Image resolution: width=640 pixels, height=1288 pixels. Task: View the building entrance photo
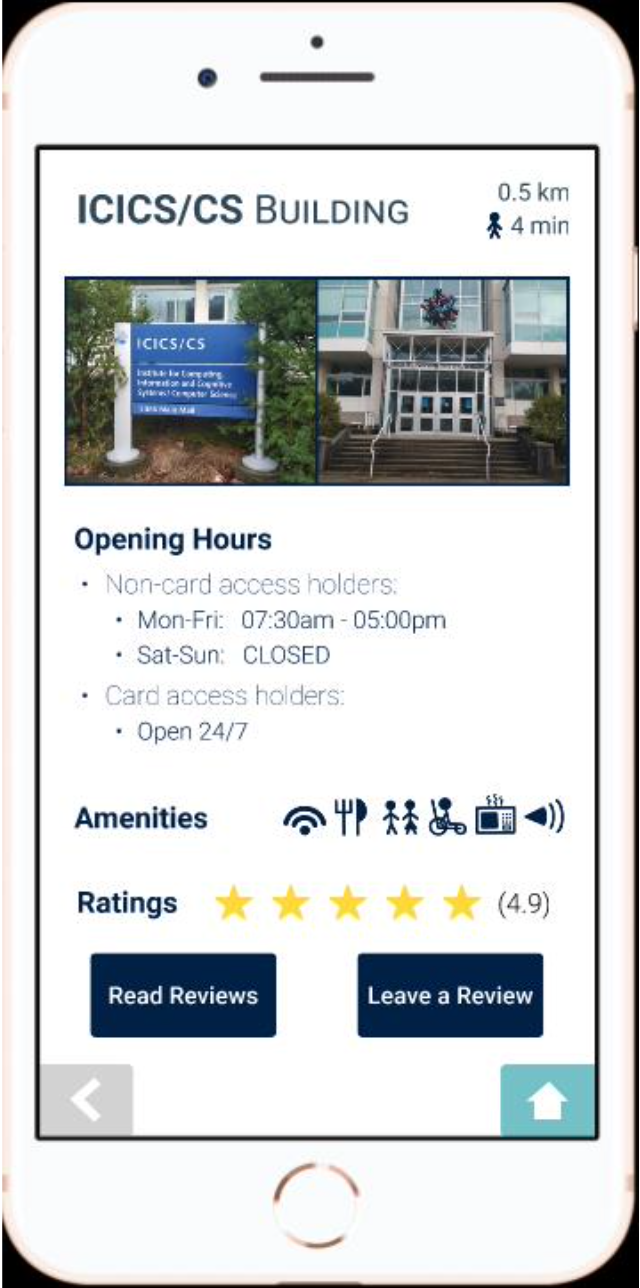coord(443,381)
